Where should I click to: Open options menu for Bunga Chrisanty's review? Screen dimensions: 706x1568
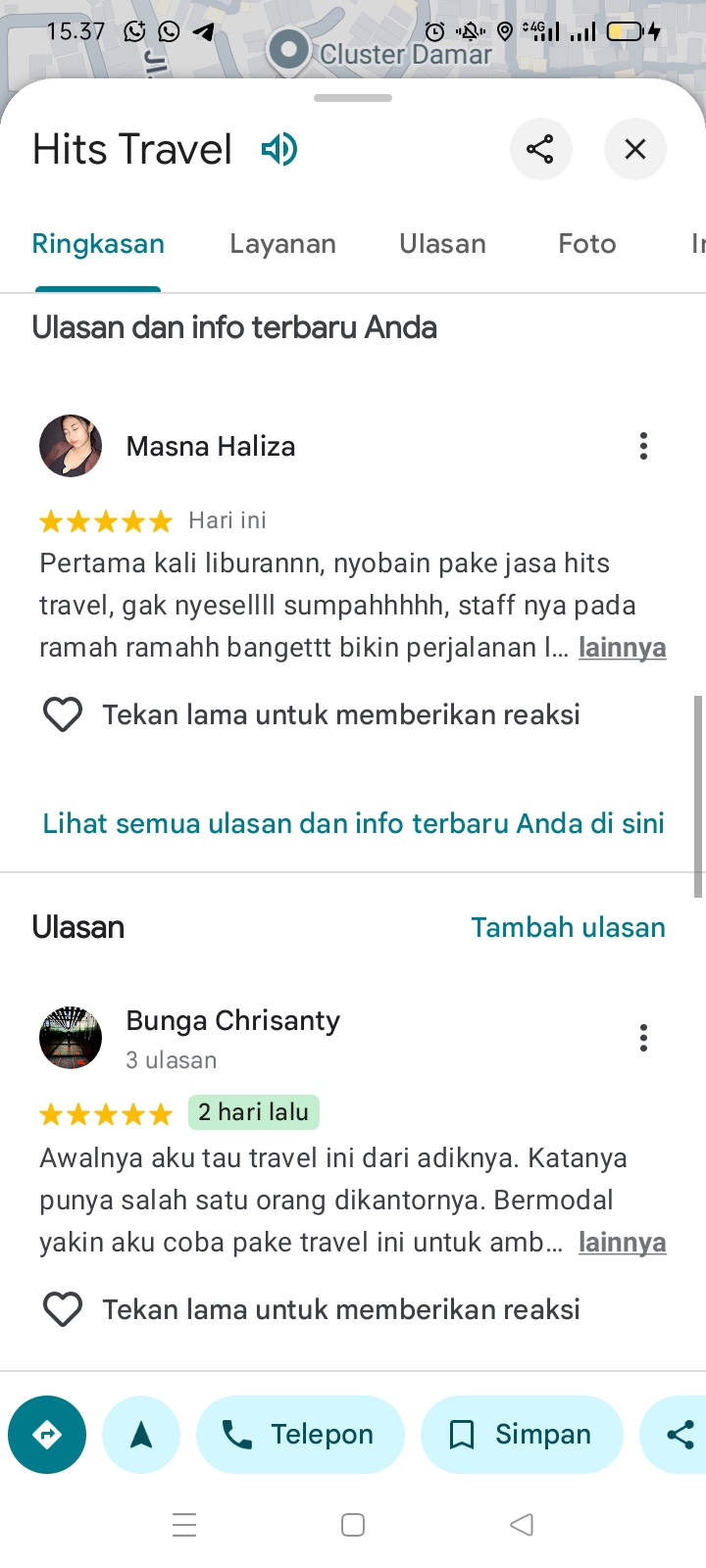coord(643,1038)
